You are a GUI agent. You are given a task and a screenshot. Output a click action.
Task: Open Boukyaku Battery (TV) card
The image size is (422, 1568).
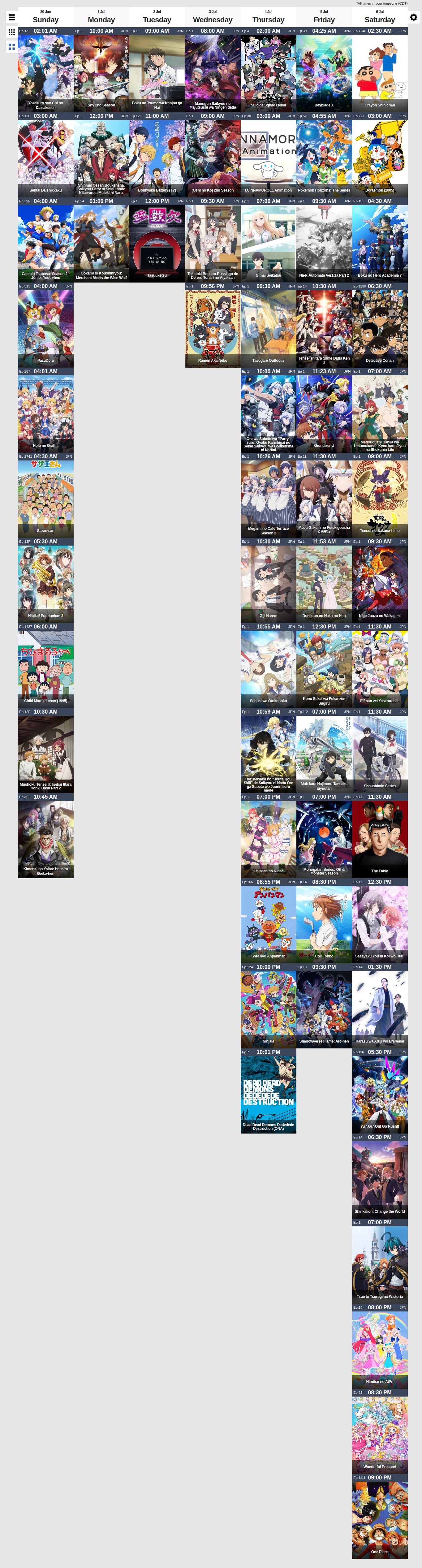click(157, 157)
